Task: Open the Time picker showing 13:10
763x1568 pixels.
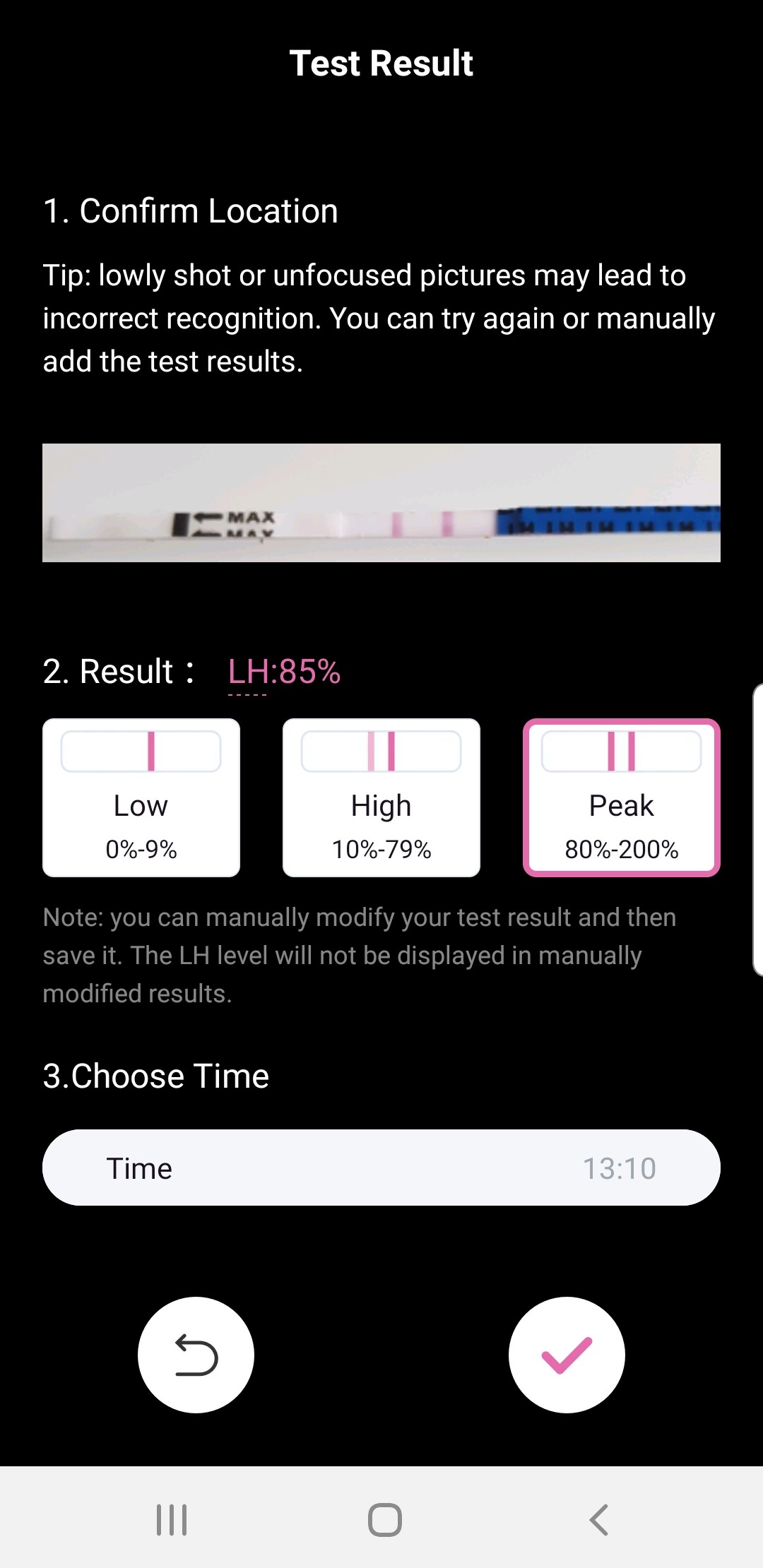Action: coord(381,1168)
